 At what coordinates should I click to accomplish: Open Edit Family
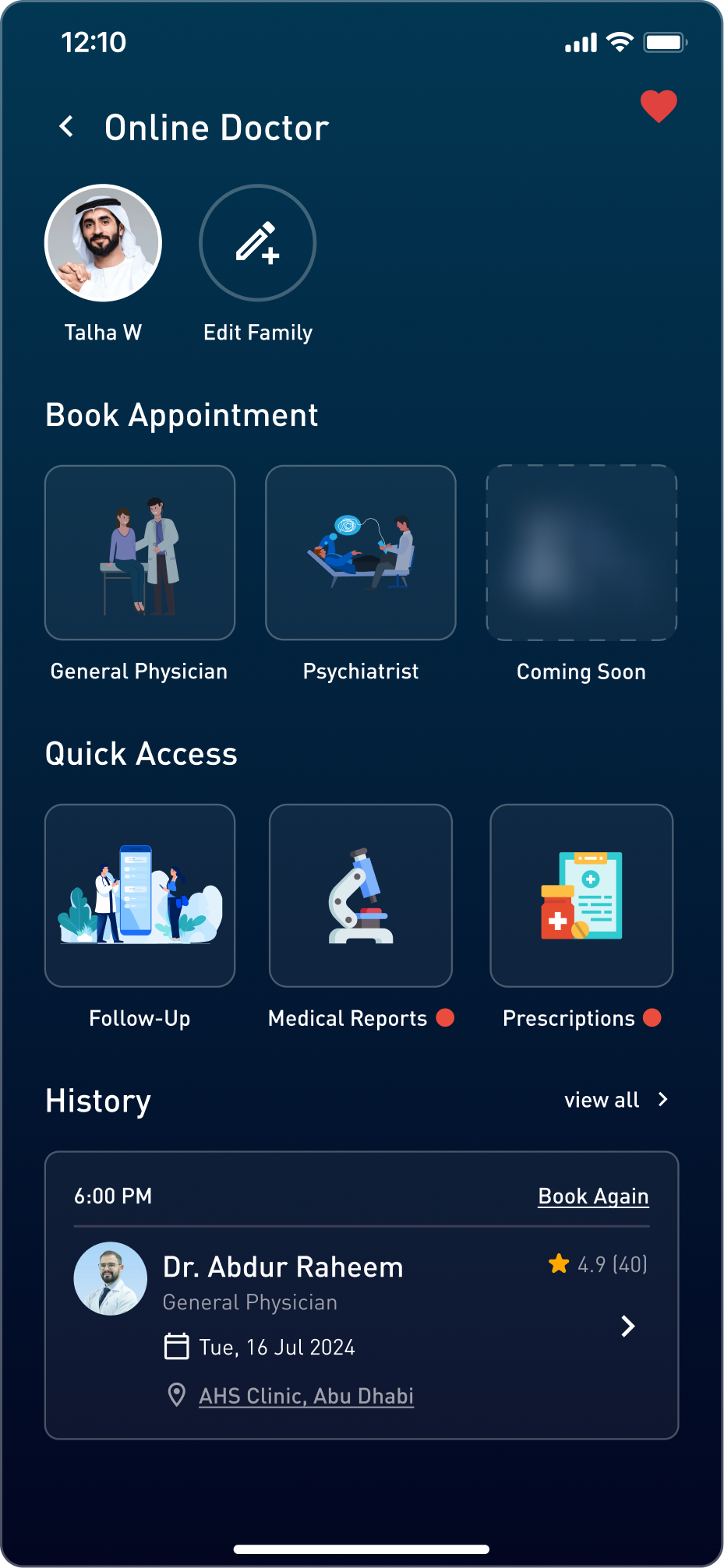(x=257, y=243)
